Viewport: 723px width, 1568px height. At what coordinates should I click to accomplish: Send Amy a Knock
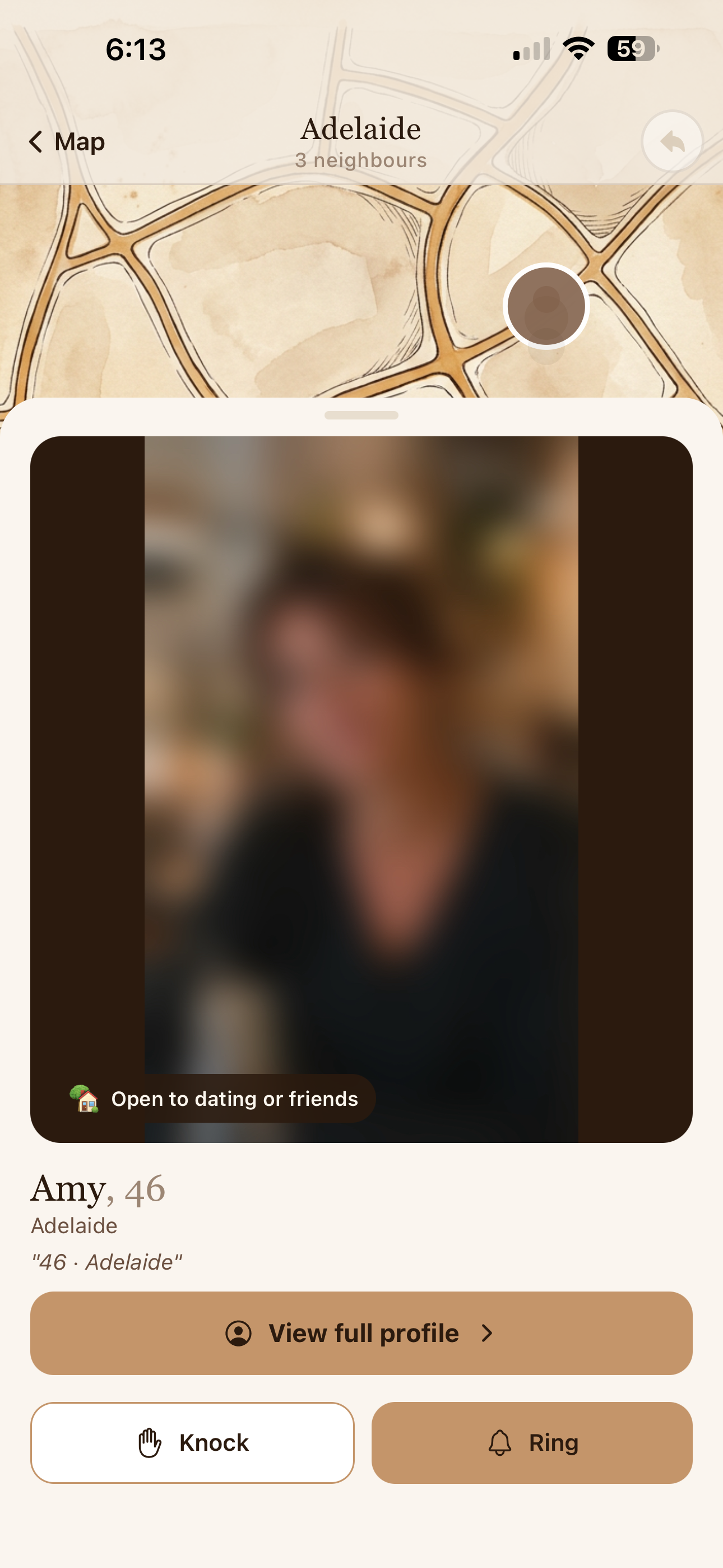point(192,1442)
